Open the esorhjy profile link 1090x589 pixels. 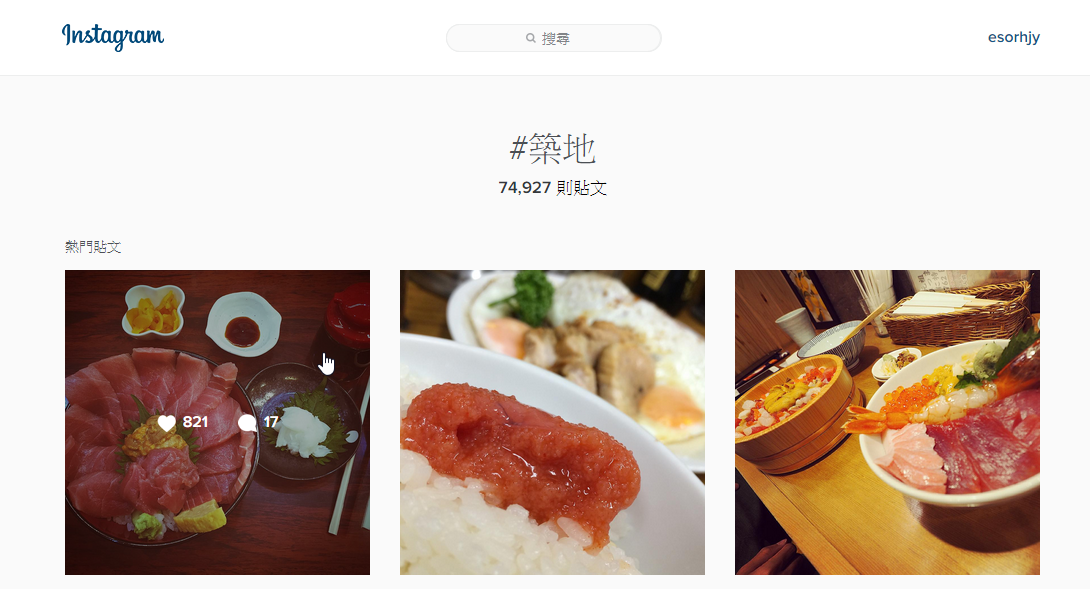[x=1013, y=38]
